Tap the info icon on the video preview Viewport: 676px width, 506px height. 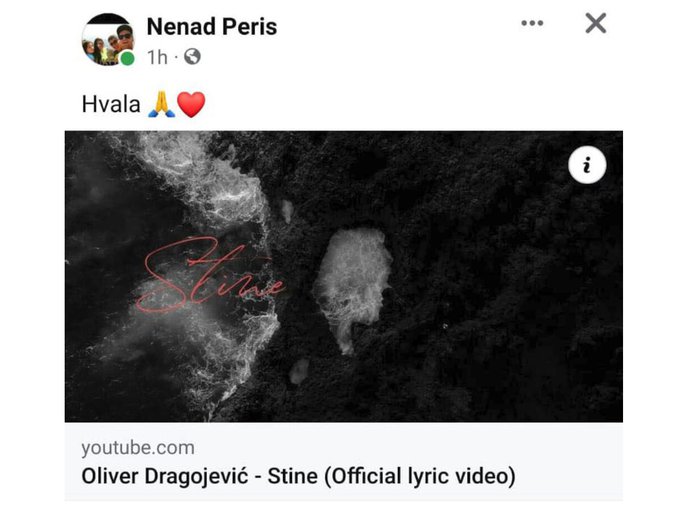pos(587,165)
